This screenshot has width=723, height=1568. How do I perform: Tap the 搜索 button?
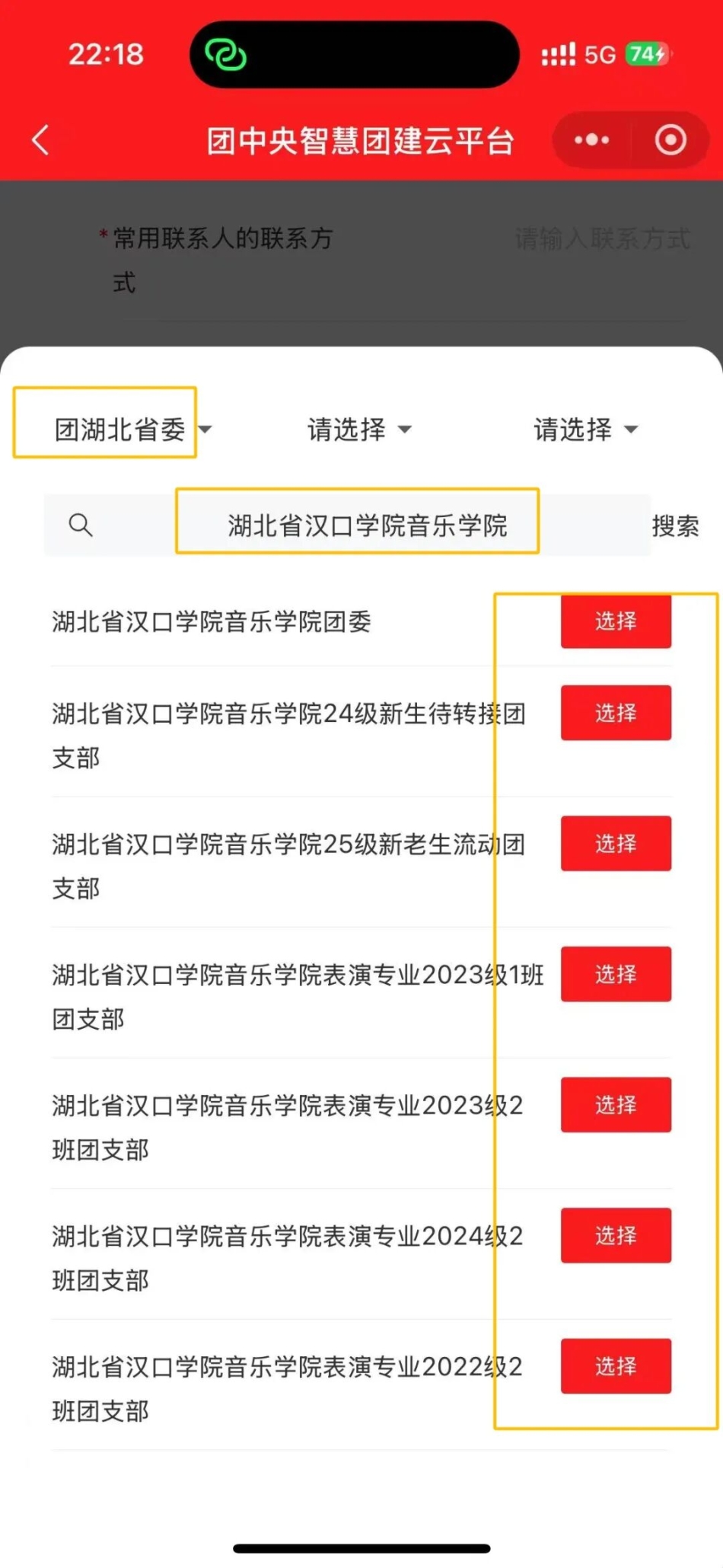(675, 525)
